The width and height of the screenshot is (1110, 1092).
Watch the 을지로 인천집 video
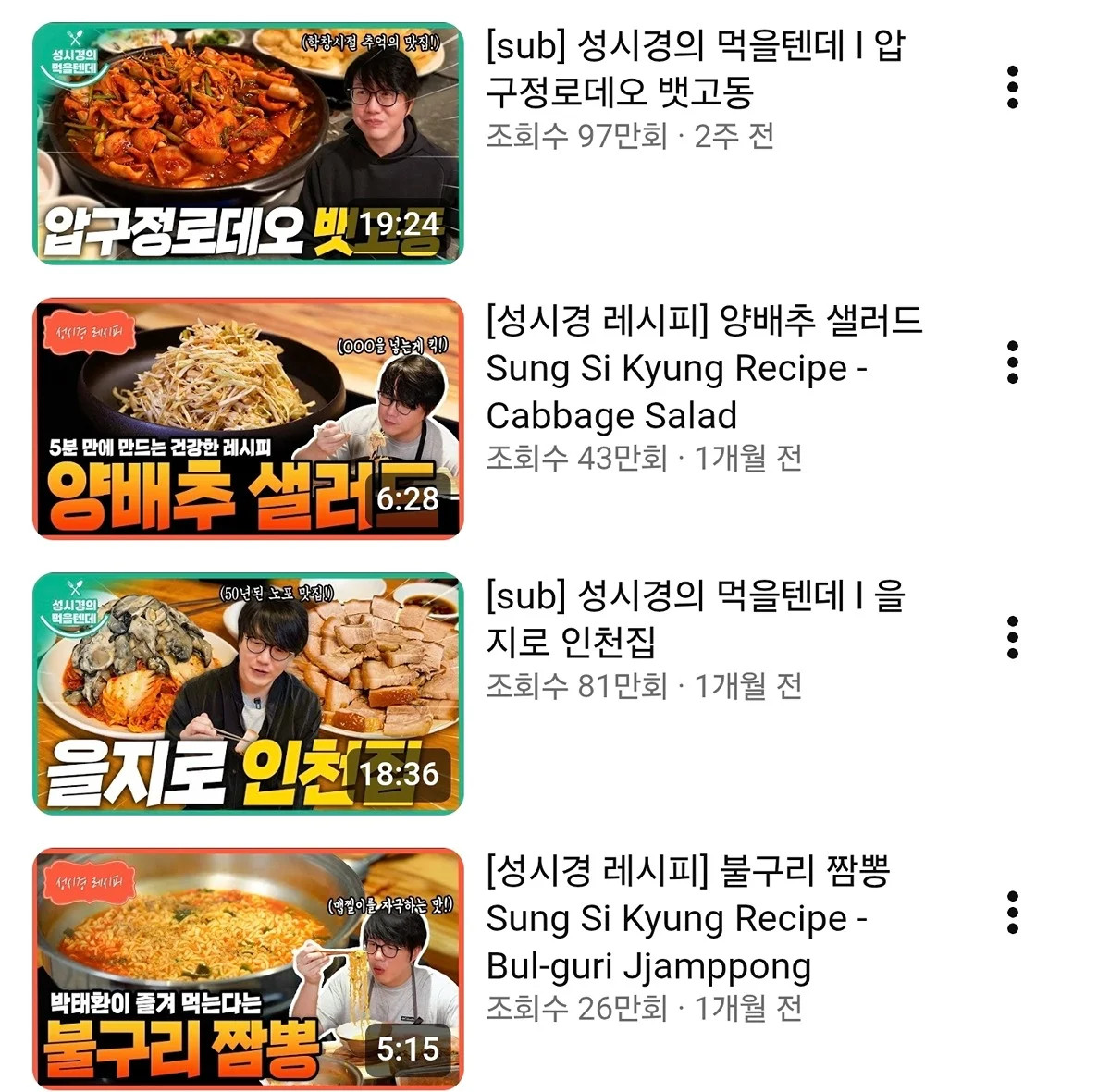click(248, 693)
